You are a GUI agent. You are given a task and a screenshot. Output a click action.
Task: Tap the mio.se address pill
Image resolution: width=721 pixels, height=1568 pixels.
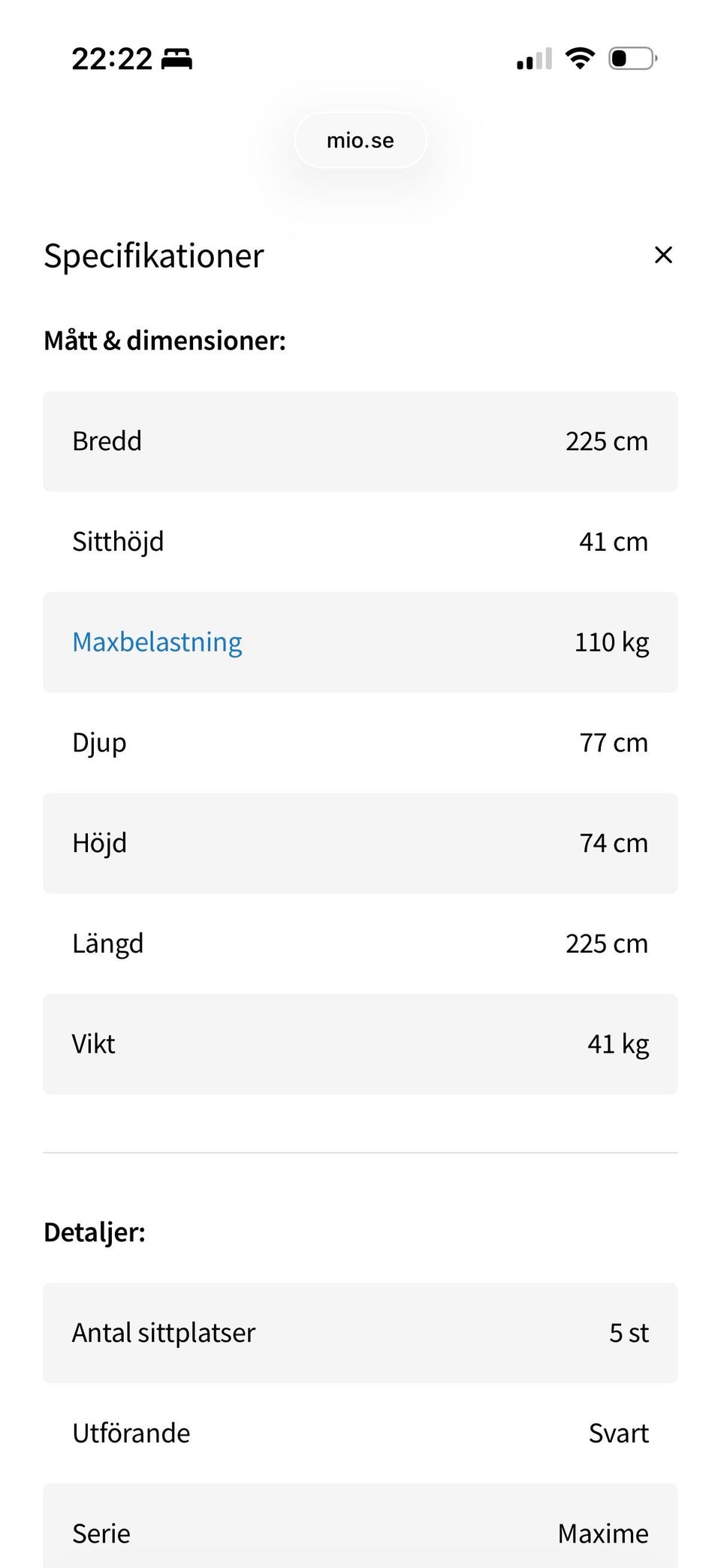pyautogui.click(x=360, y=140)
